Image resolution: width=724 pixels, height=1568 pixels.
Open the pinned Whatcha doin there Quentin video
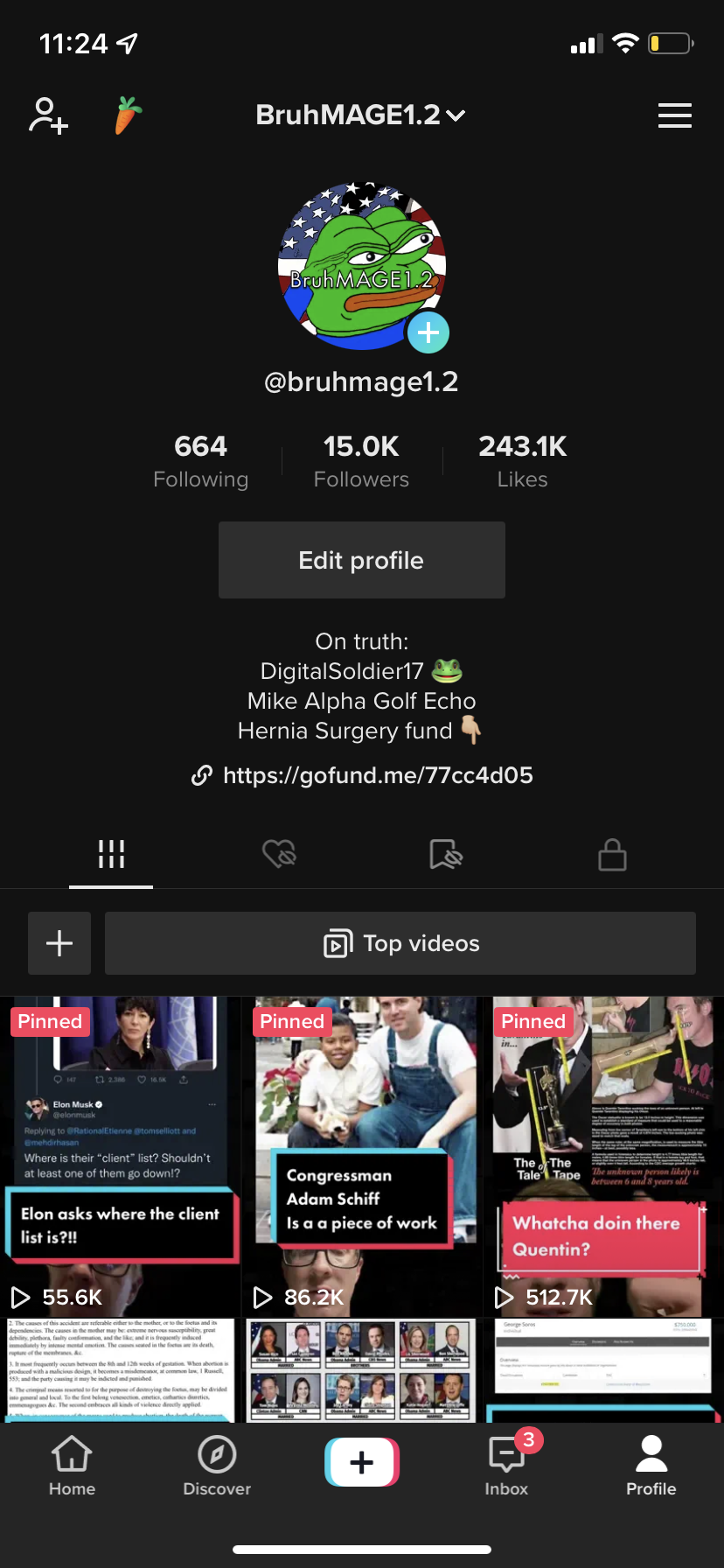click(604, 1157)
